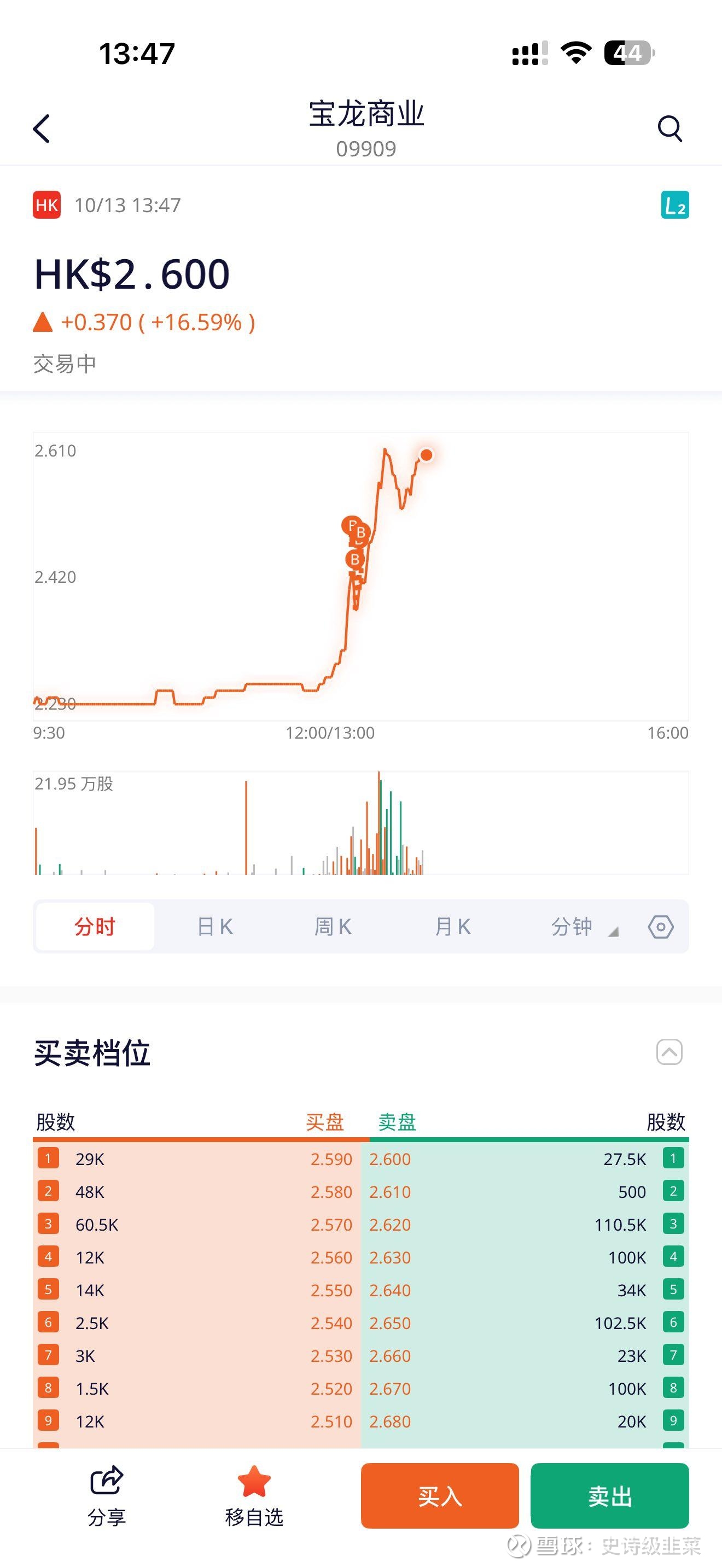Open the stock search

pyautogui.click(x=669, y=129)
